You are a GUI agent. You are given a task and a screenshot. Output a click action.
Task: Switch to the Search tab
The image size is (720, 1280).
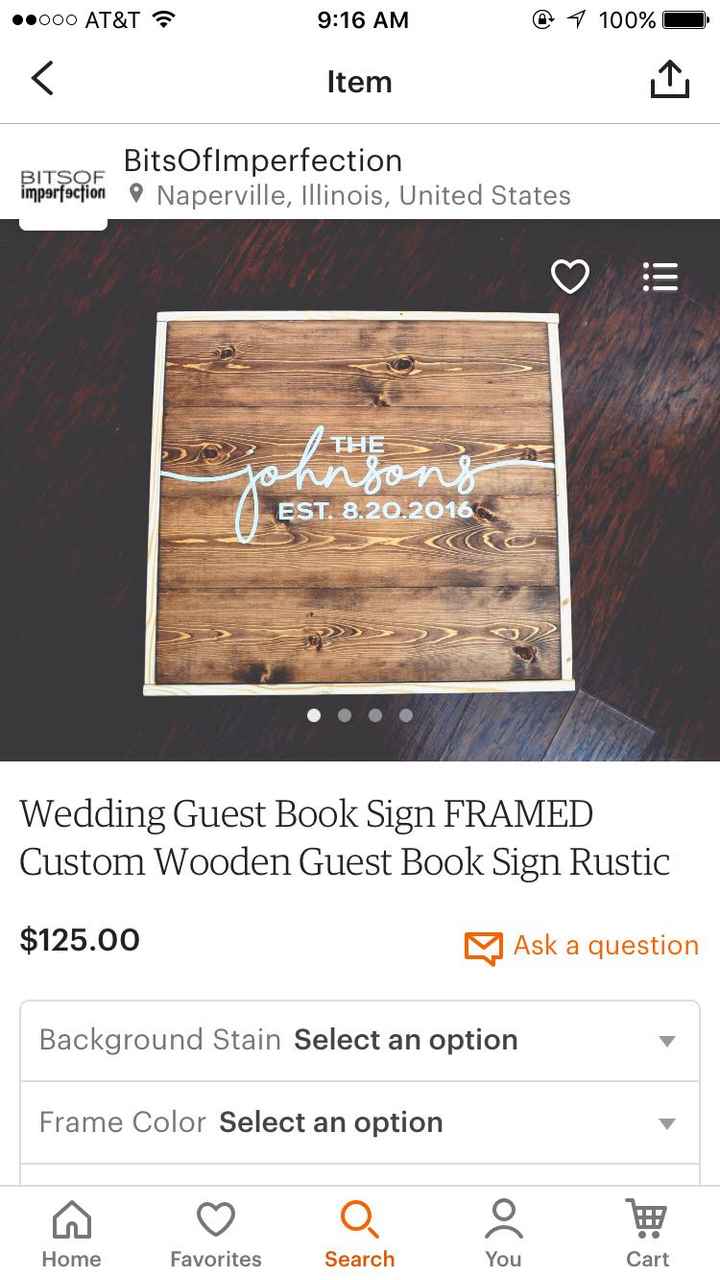359,1232
